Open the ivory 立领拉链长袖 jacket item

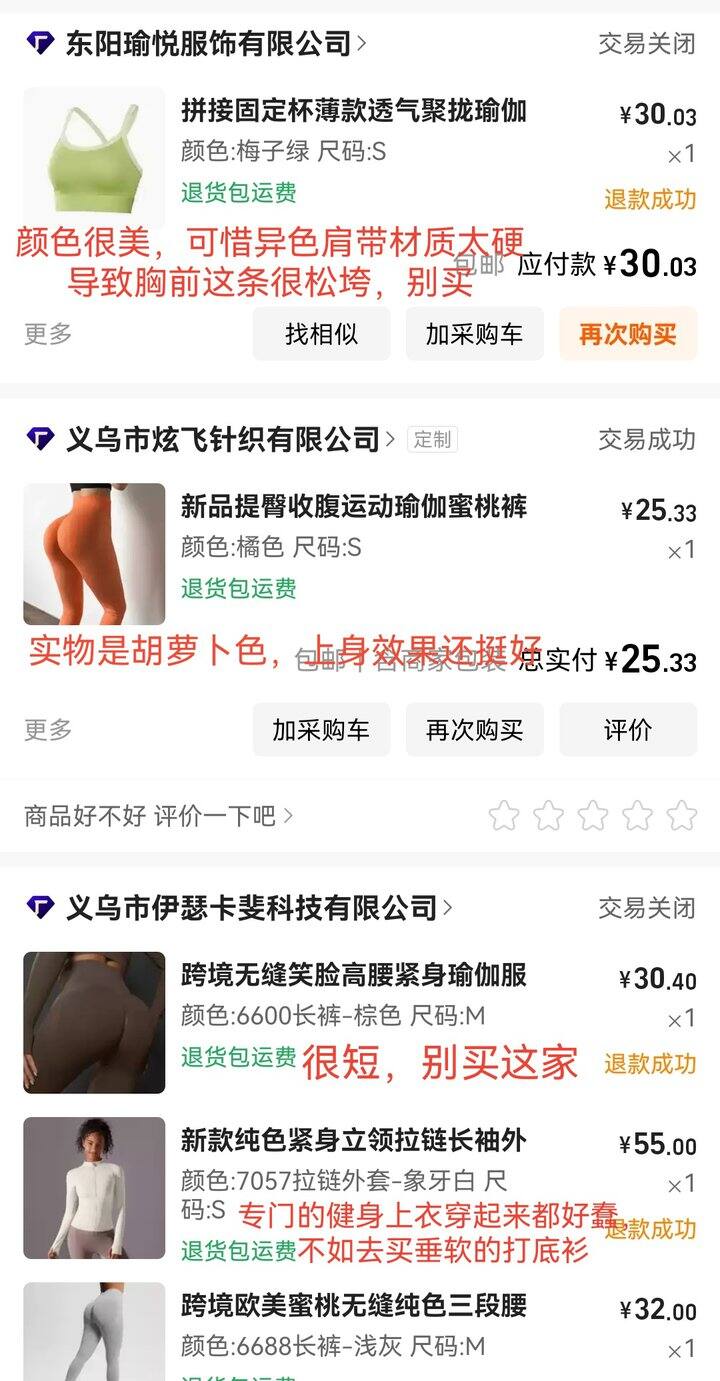point(353,1140)
